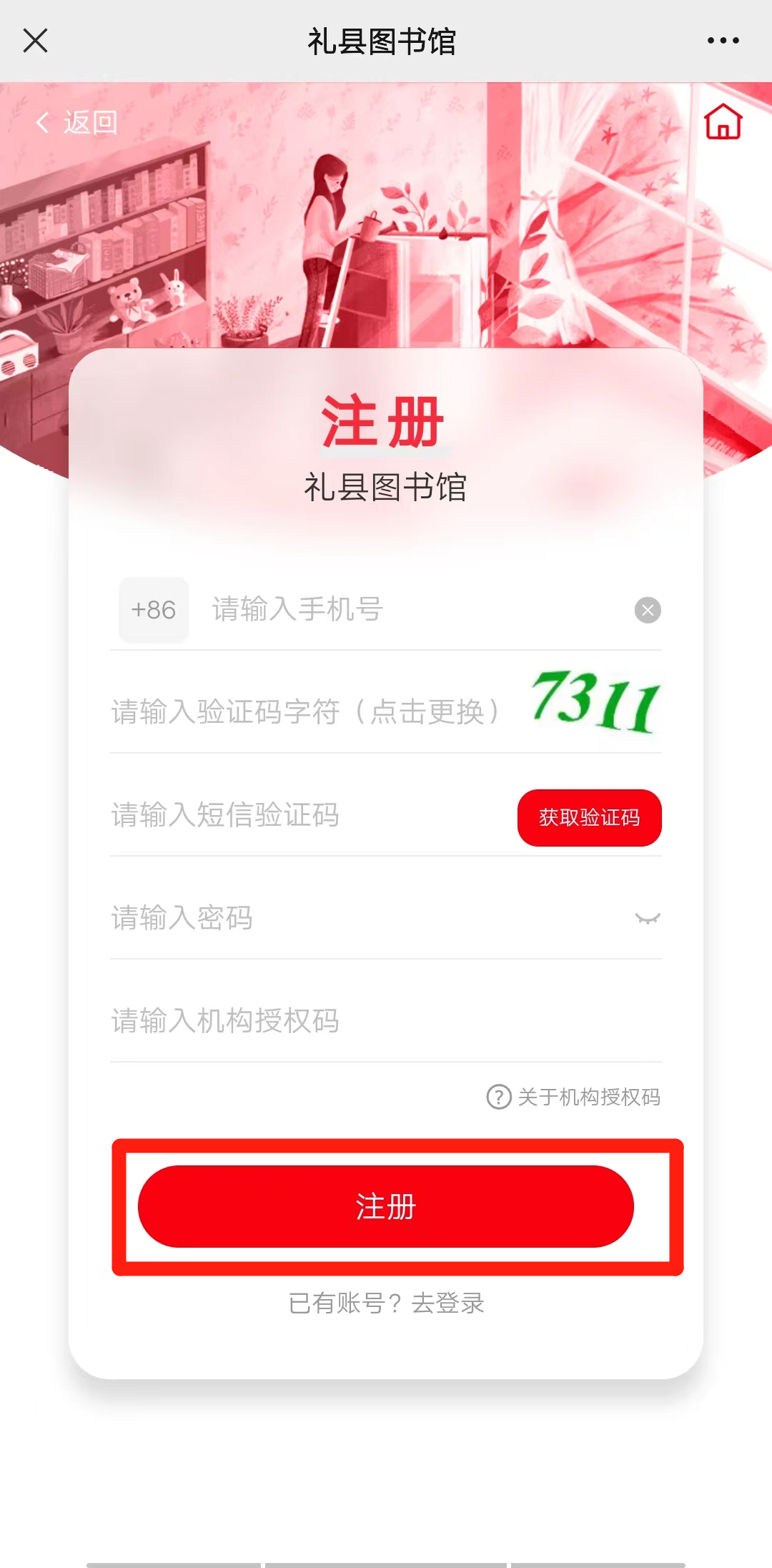Clear the phone number input

[648, 610]
